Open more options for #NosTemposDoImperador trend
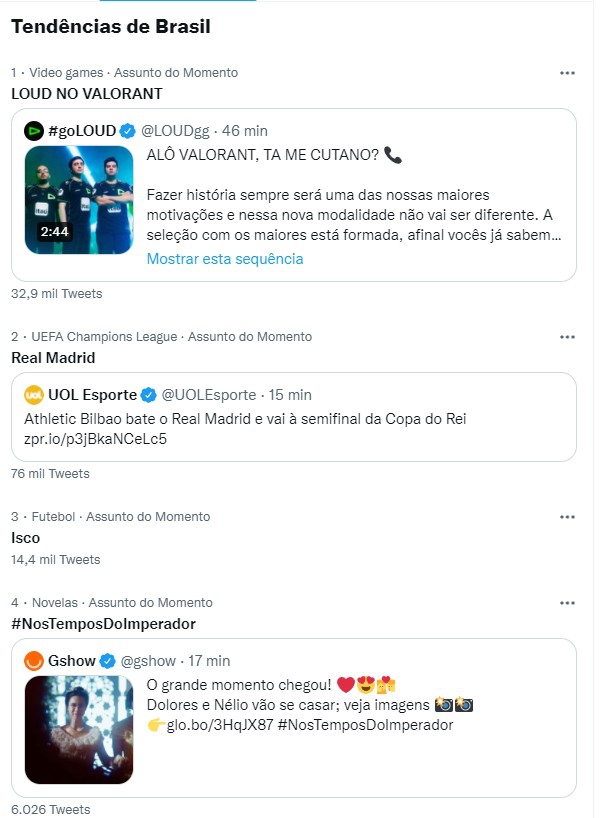 [567, 603]
